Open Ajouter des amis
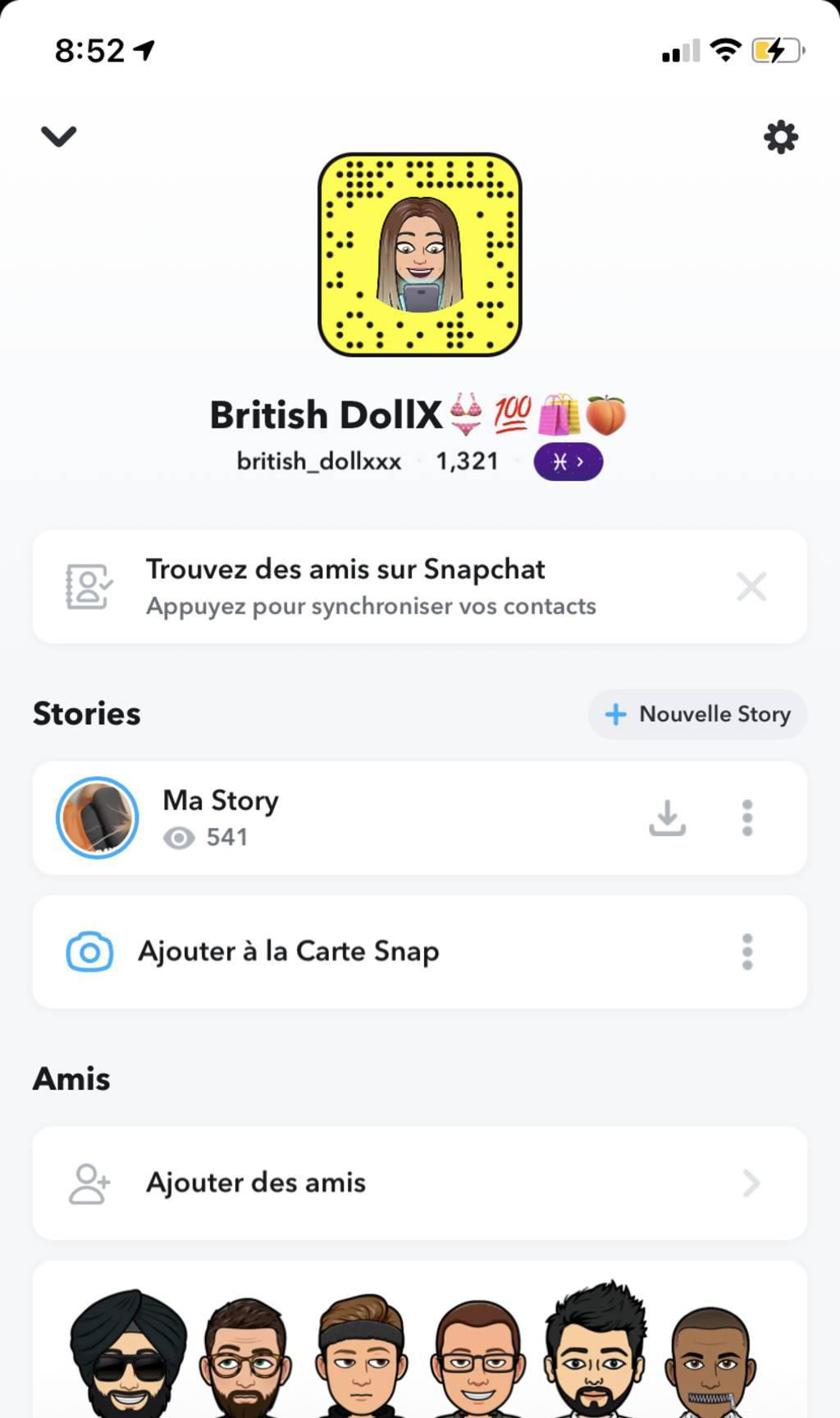The width and height of the screenshot is (840, 1418). tap(418, 1182)
